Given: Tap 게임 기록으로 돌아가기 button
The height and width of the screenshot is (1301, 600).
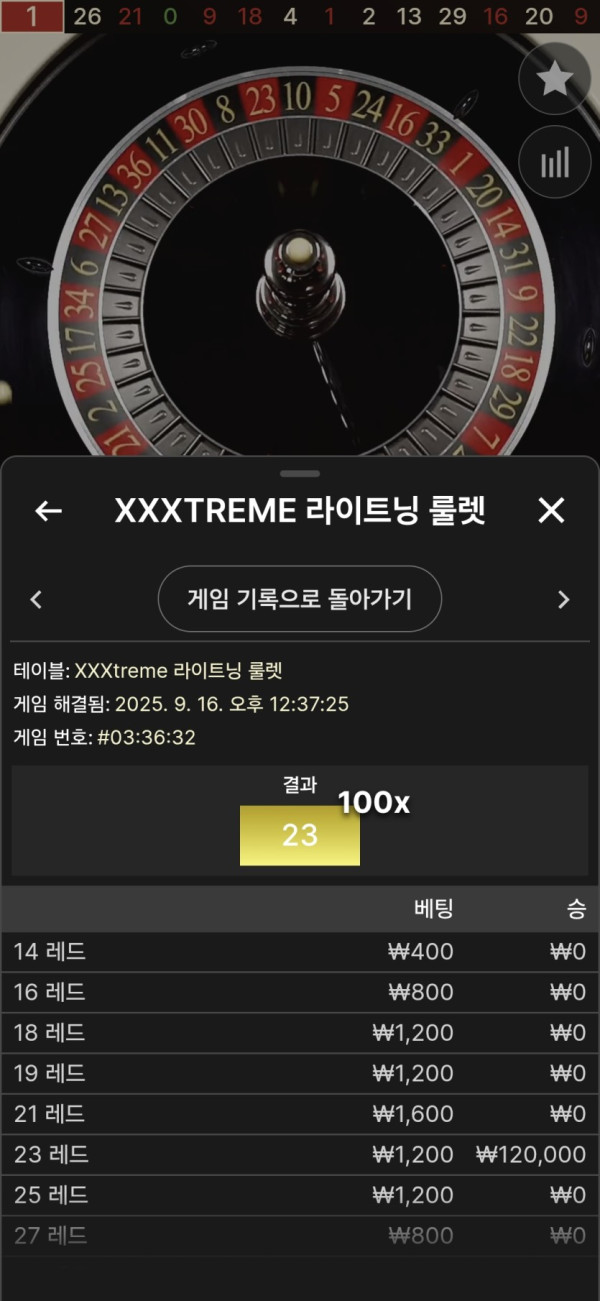Looking at the screenshot, I should [299, 599].
